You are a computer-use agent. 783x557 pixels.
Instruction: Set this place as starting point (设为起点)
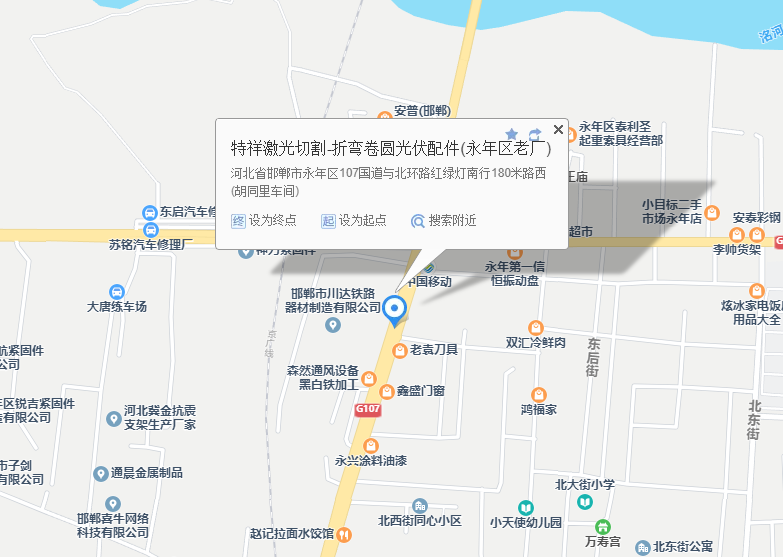353,220
